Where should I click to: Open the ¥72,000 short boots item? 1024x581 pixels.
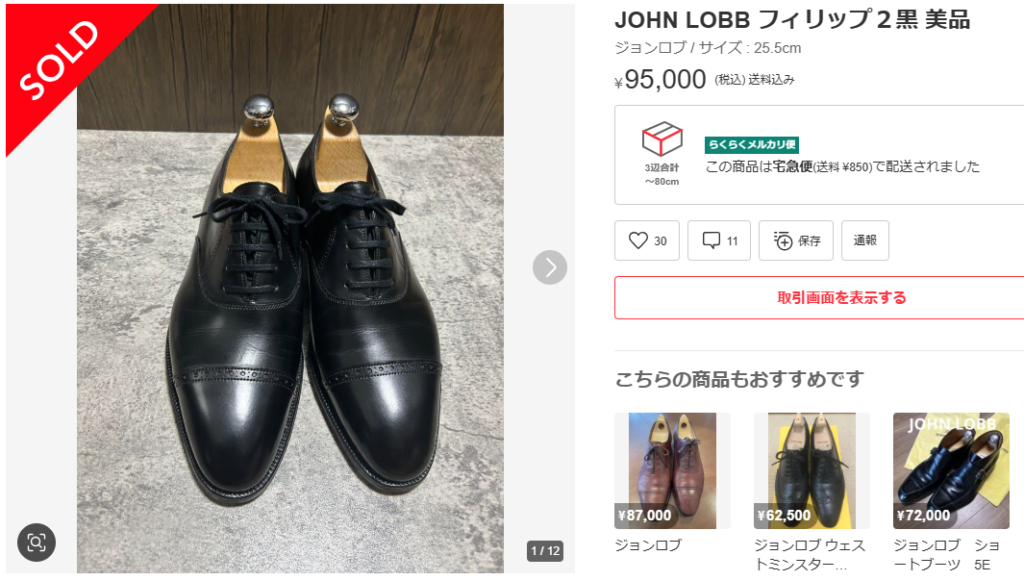[x=950, y=471]
